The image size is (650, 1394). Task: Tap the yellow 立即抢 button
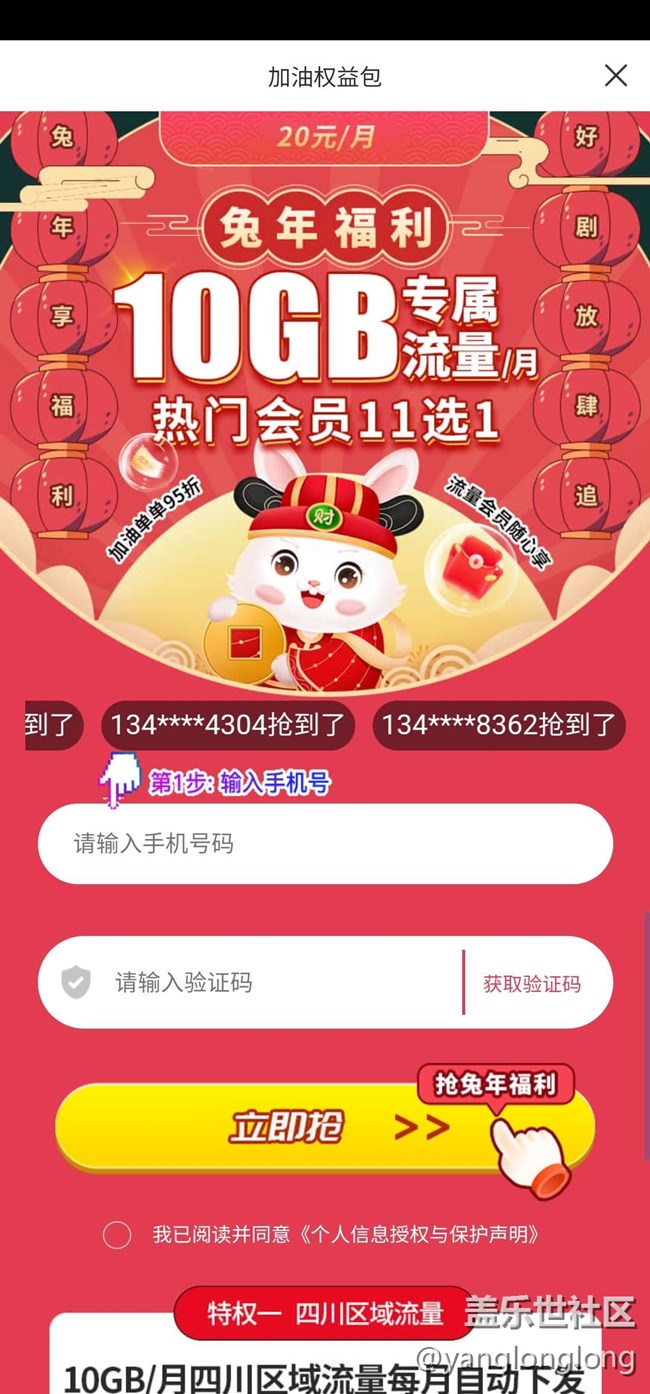(300, 1127)
